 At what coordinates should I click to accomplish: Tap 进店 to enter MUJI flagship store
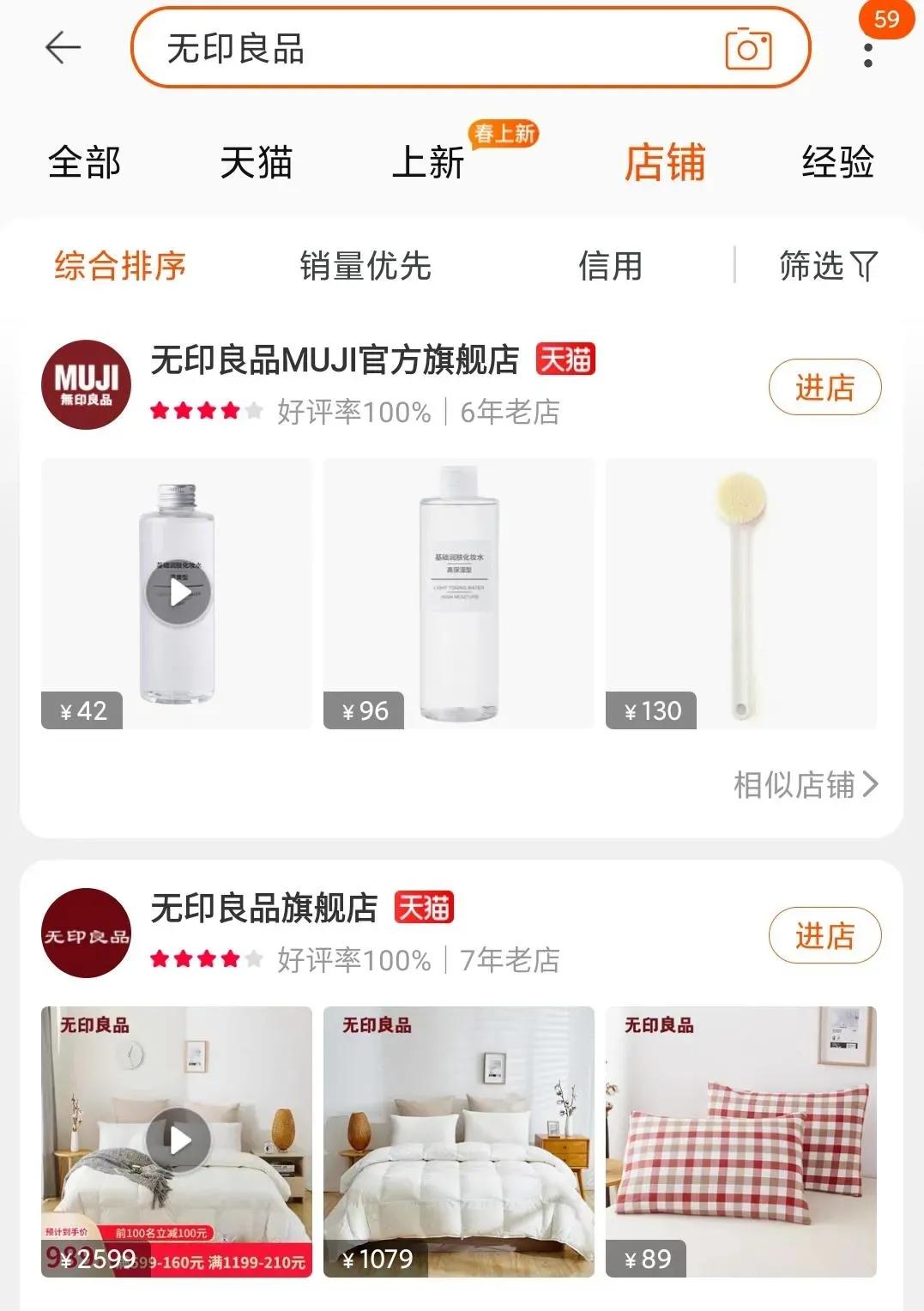tap(824, 388)
